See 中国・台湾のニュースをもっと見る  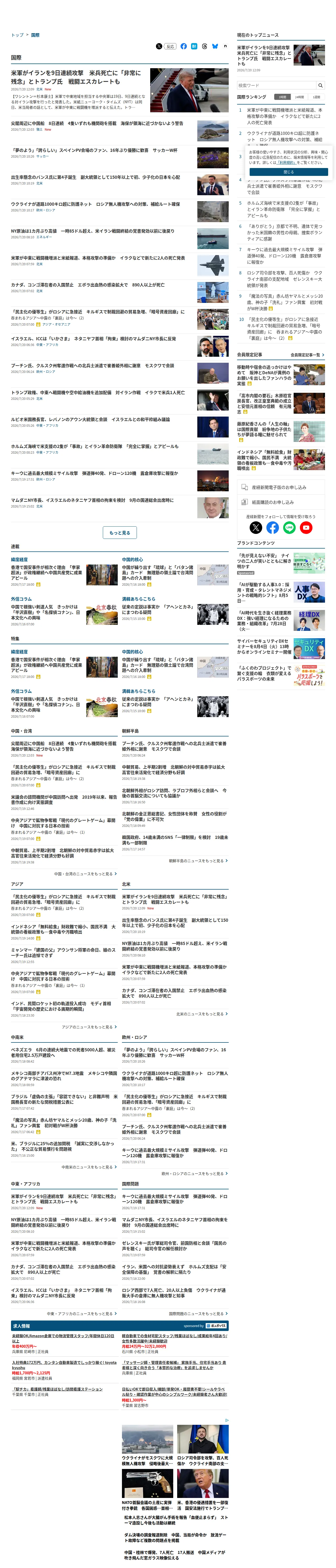85,873
